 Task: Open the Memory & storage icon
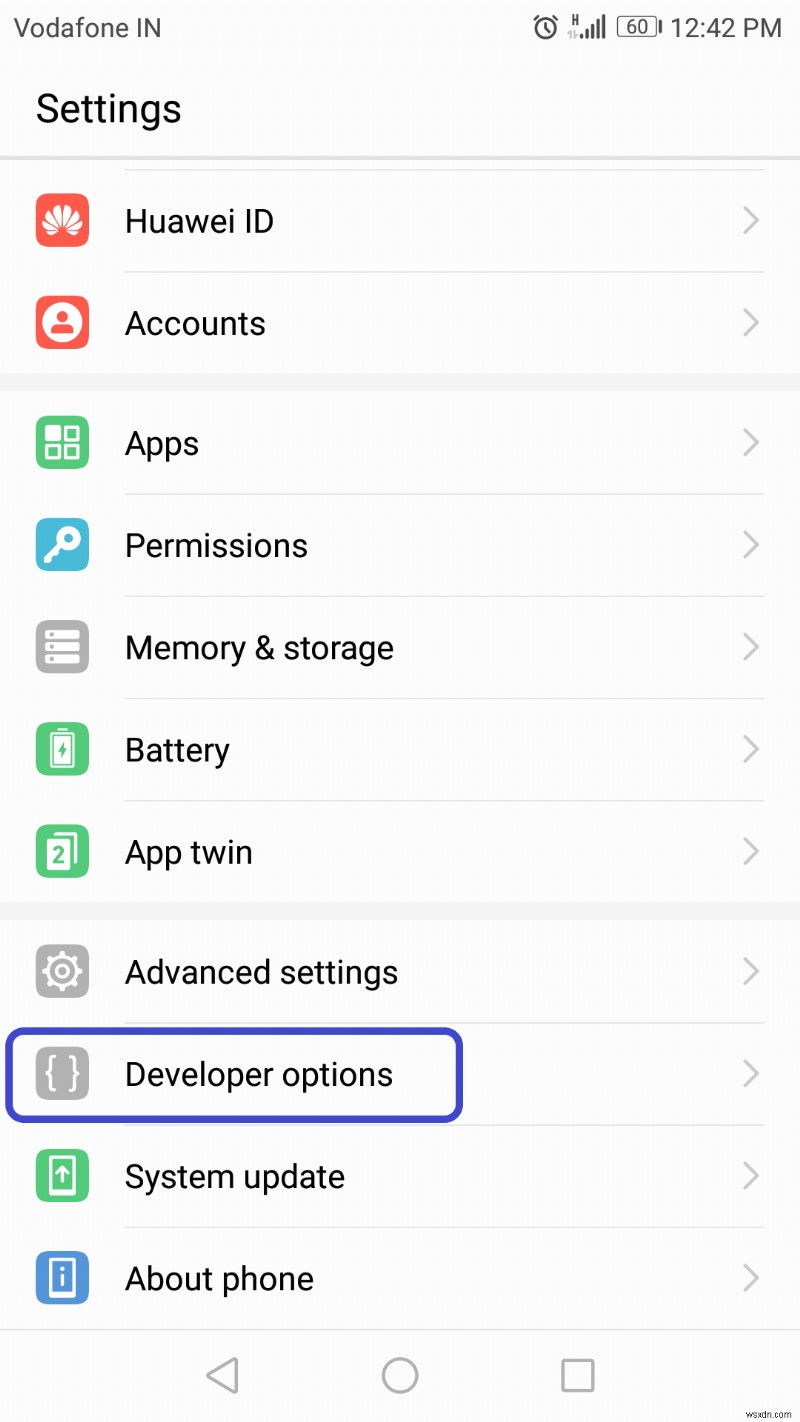62,647
